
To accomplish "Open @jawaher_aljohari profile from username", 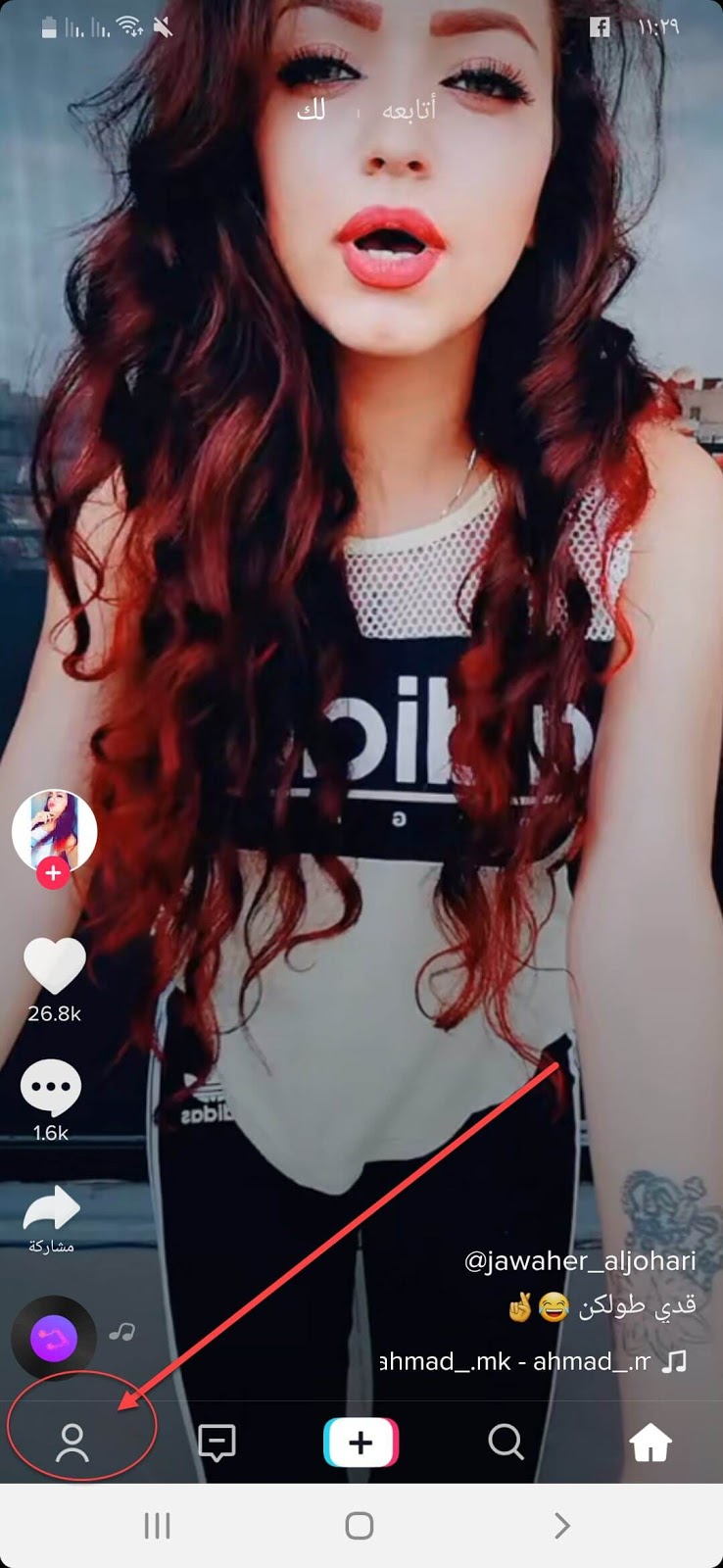I will tap(580, 1261).
